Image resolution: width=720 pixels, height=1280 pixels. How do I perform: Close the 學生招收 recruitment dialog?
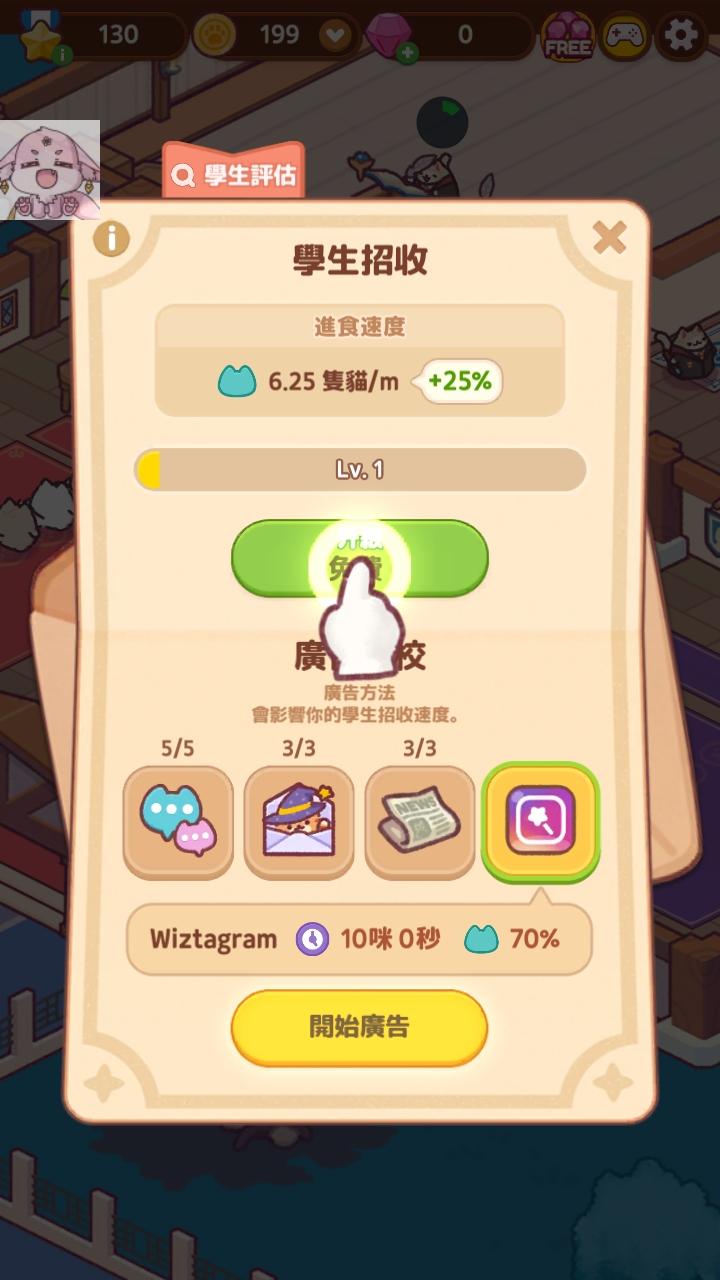click(608, 238)
